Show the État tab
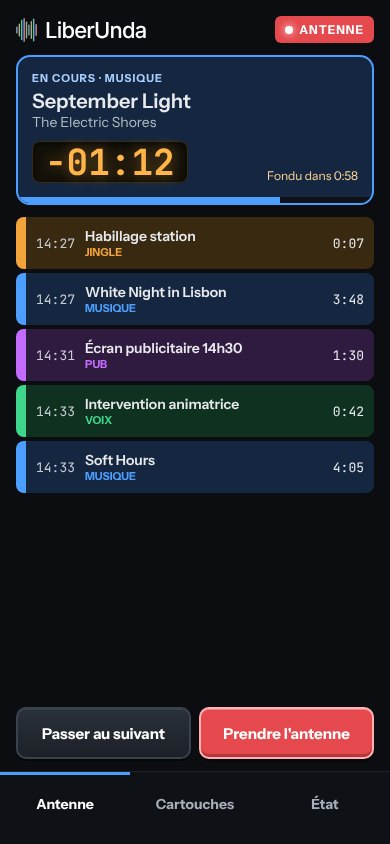390x844 pixels. click(x=325, y=804)
